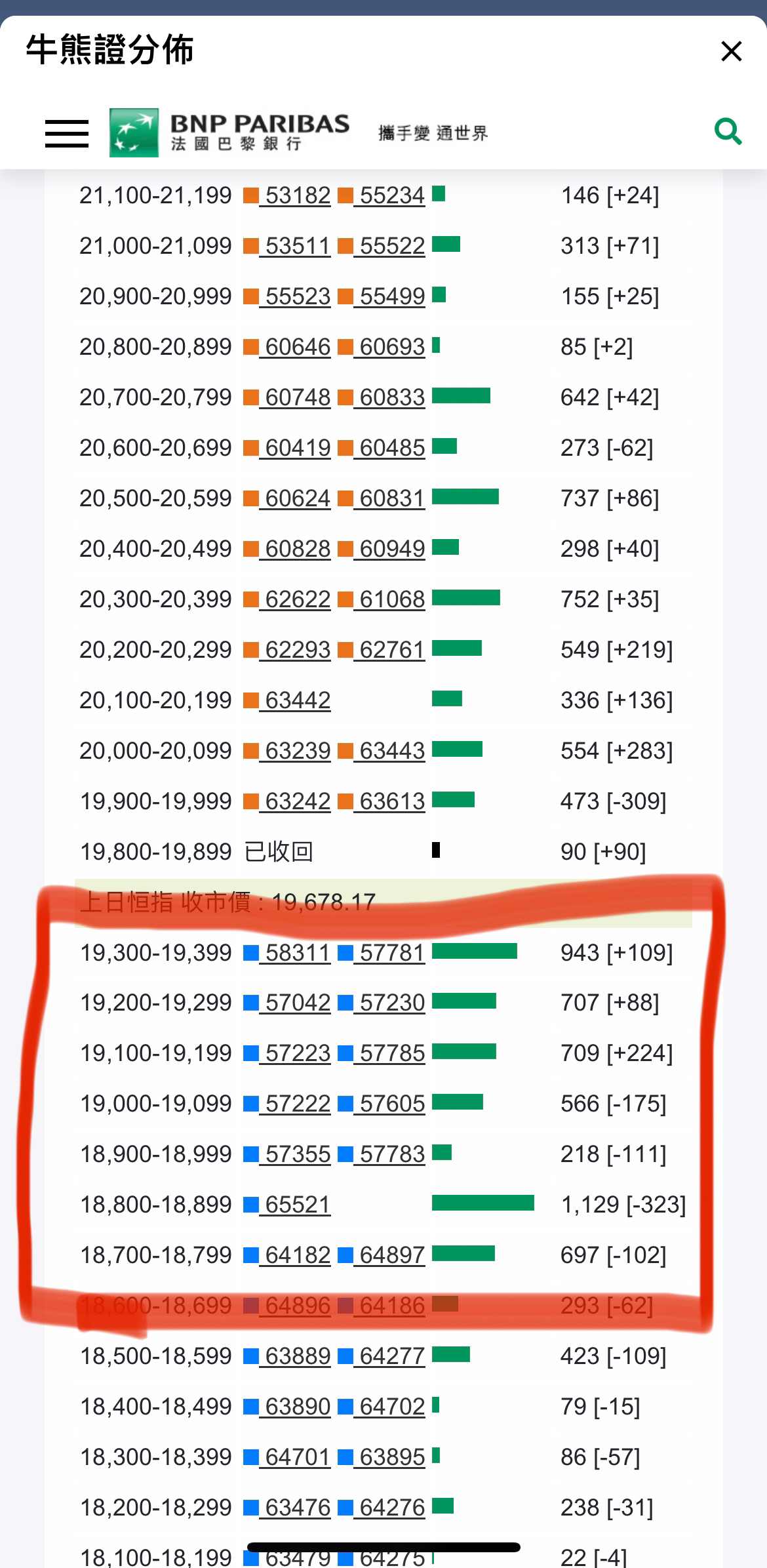Select warrant link 57230

pyautogui.click(x=392, y=1003)
